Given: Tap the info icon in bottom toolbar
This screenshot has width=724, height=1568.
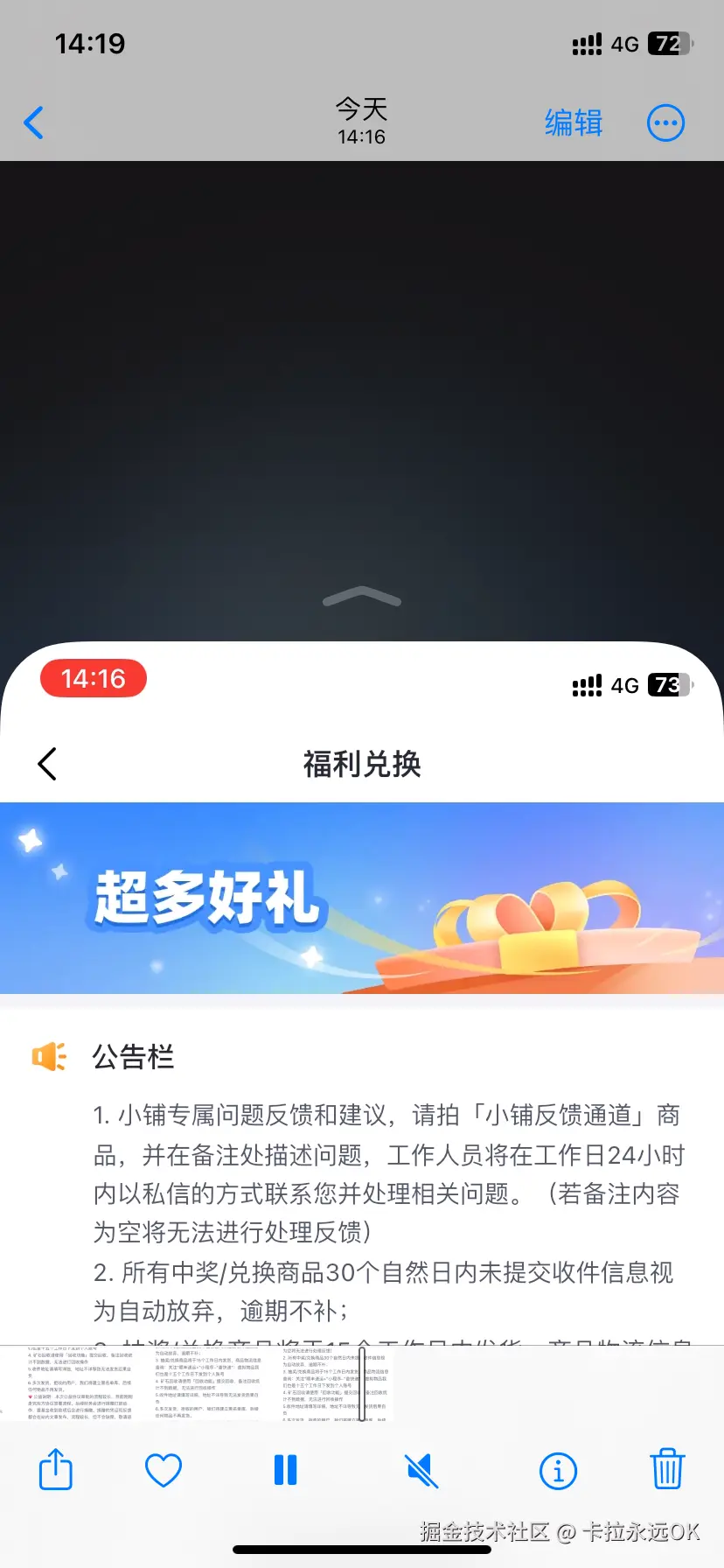Looking at the screenshot, I should click(558, 1471).
